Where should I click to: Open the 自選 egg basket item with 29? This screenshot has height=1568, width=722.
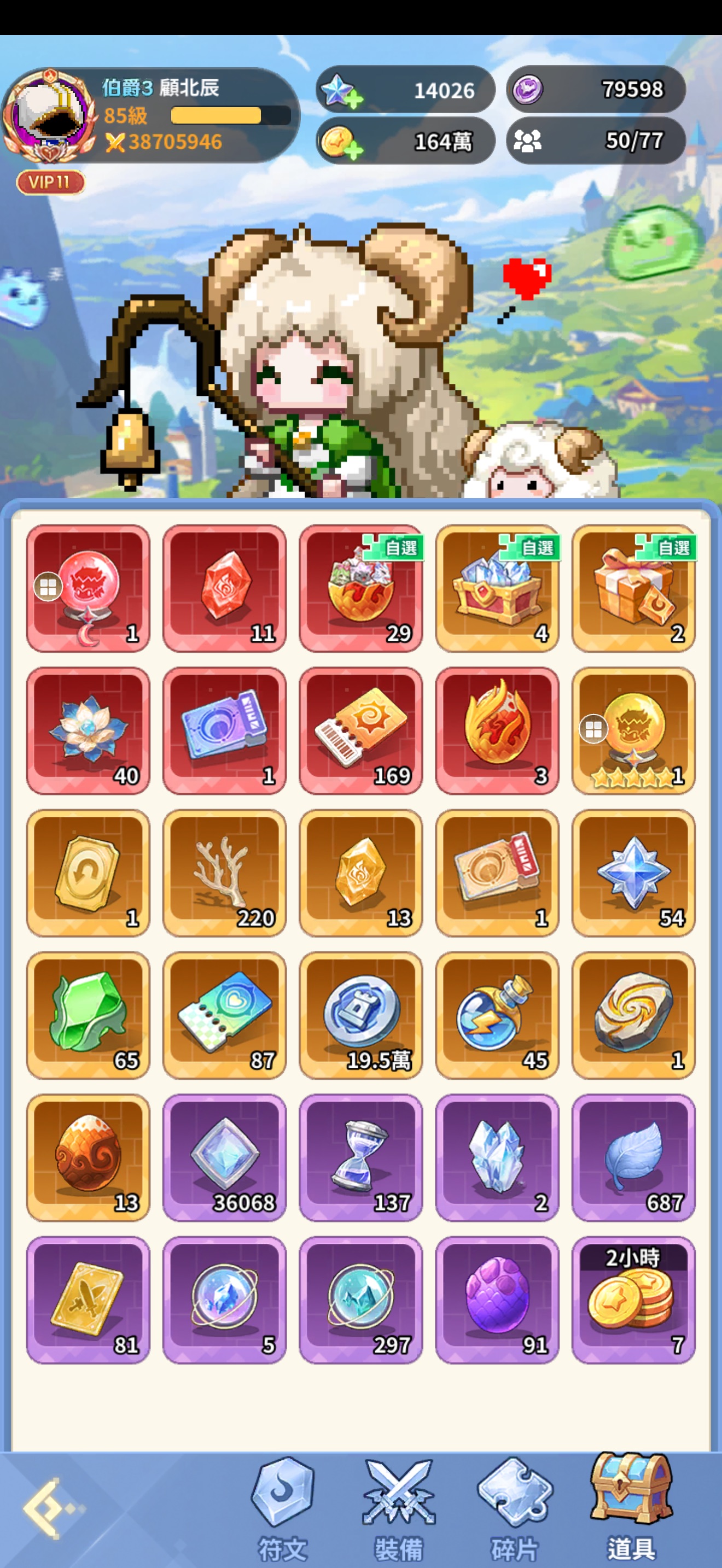coord(361,588)
